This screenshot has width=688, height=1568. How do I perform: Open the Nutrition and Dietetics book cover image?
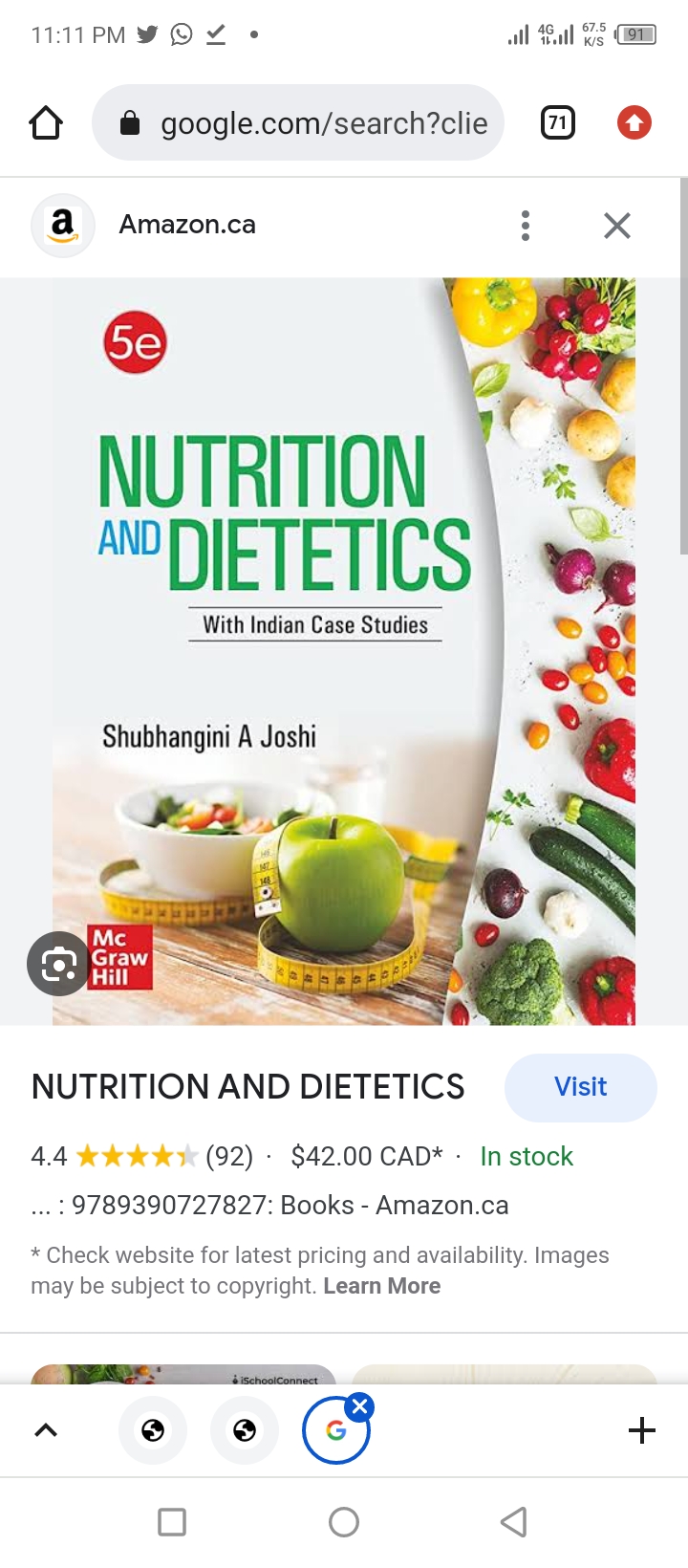click(344, 651)
